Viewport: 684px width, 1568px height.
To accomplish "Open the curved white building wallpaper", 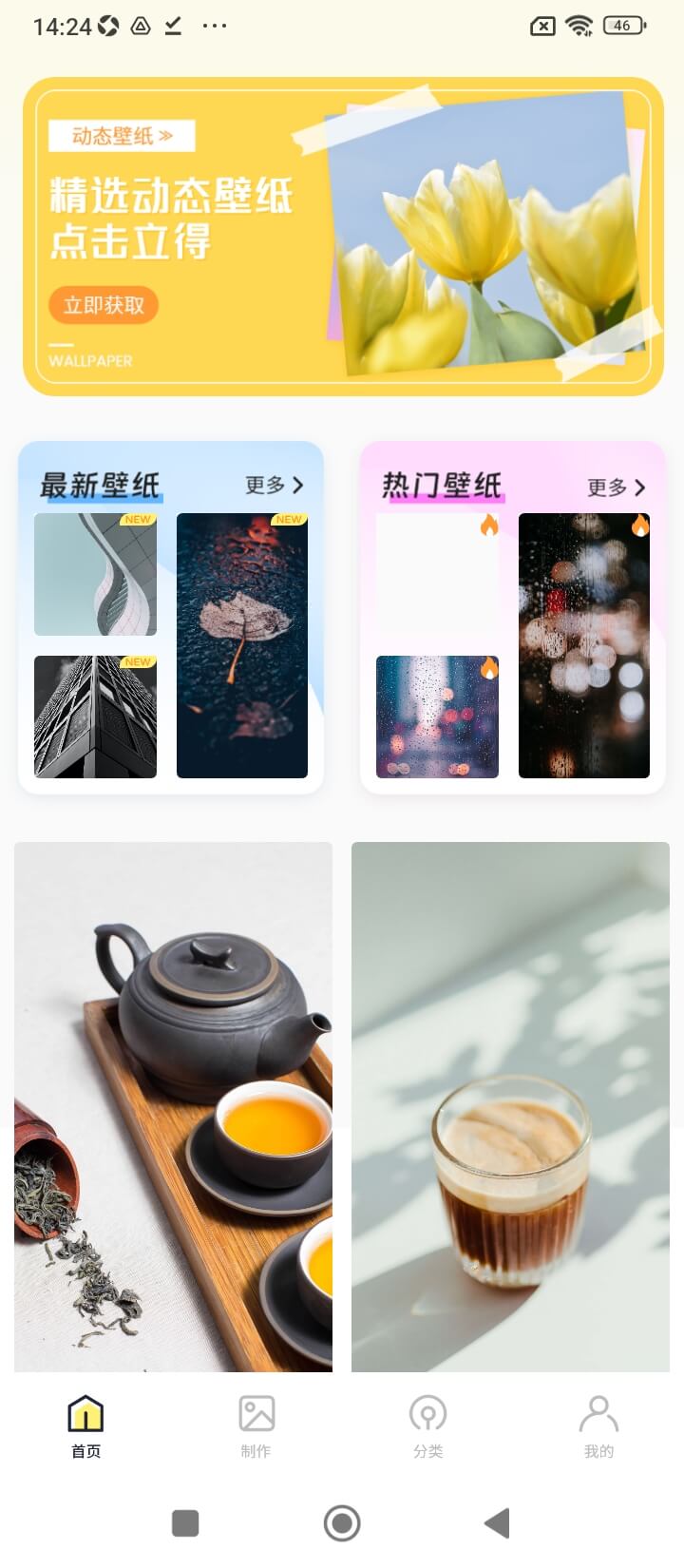I will [95, 574].
